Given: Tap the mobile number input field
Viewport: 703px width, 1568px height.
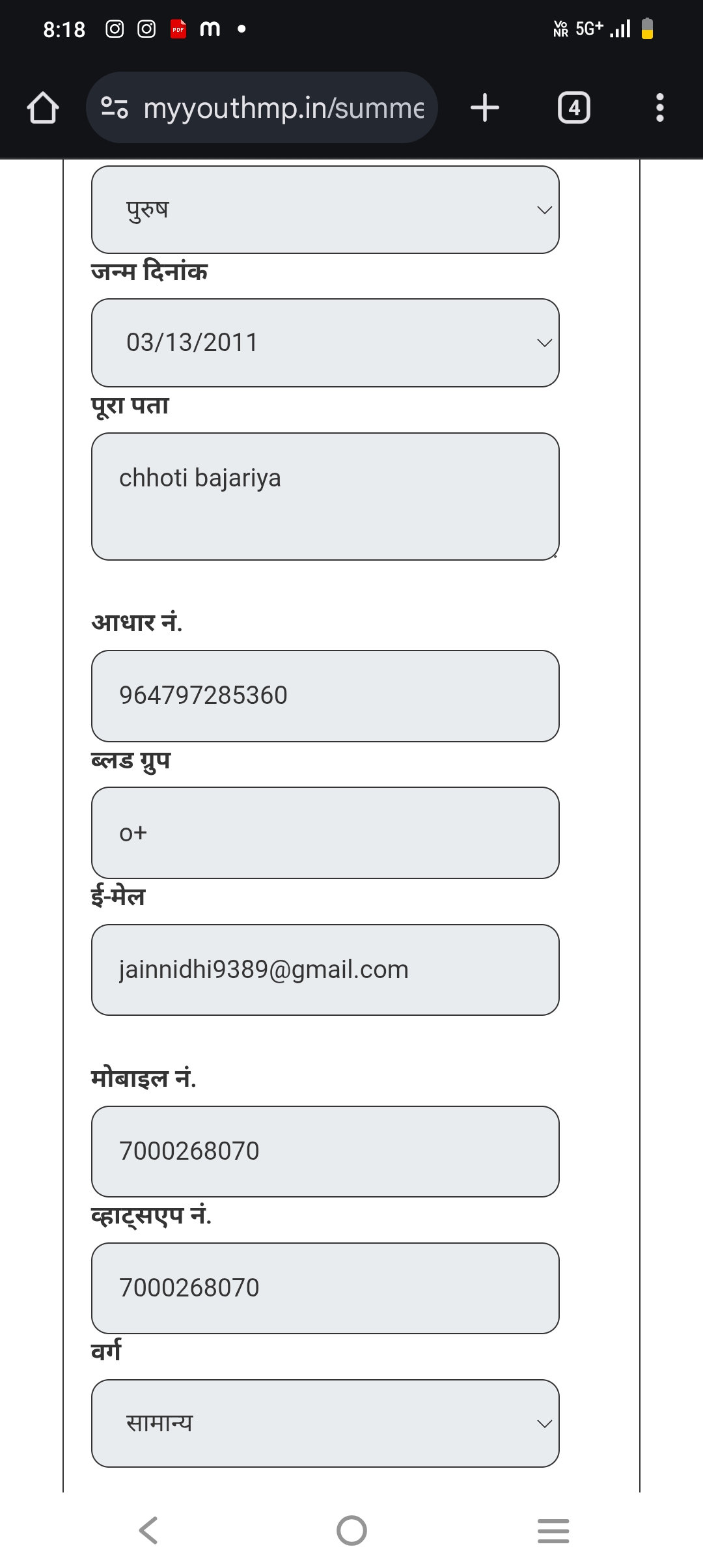Looking at the screenshot, I should click(325, 1151).
